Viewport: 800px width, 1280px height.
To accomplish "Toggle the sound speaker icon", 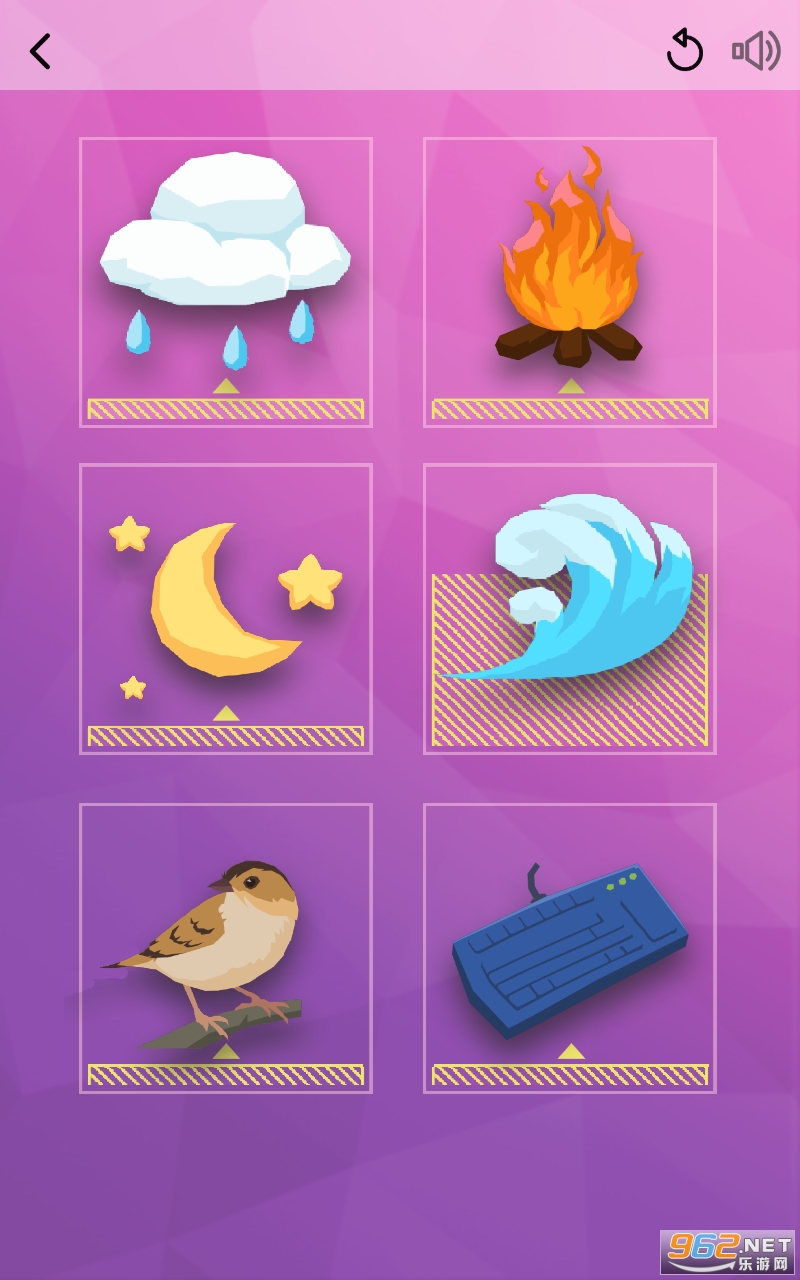I will pyautogui.click(x=756, y=50).
